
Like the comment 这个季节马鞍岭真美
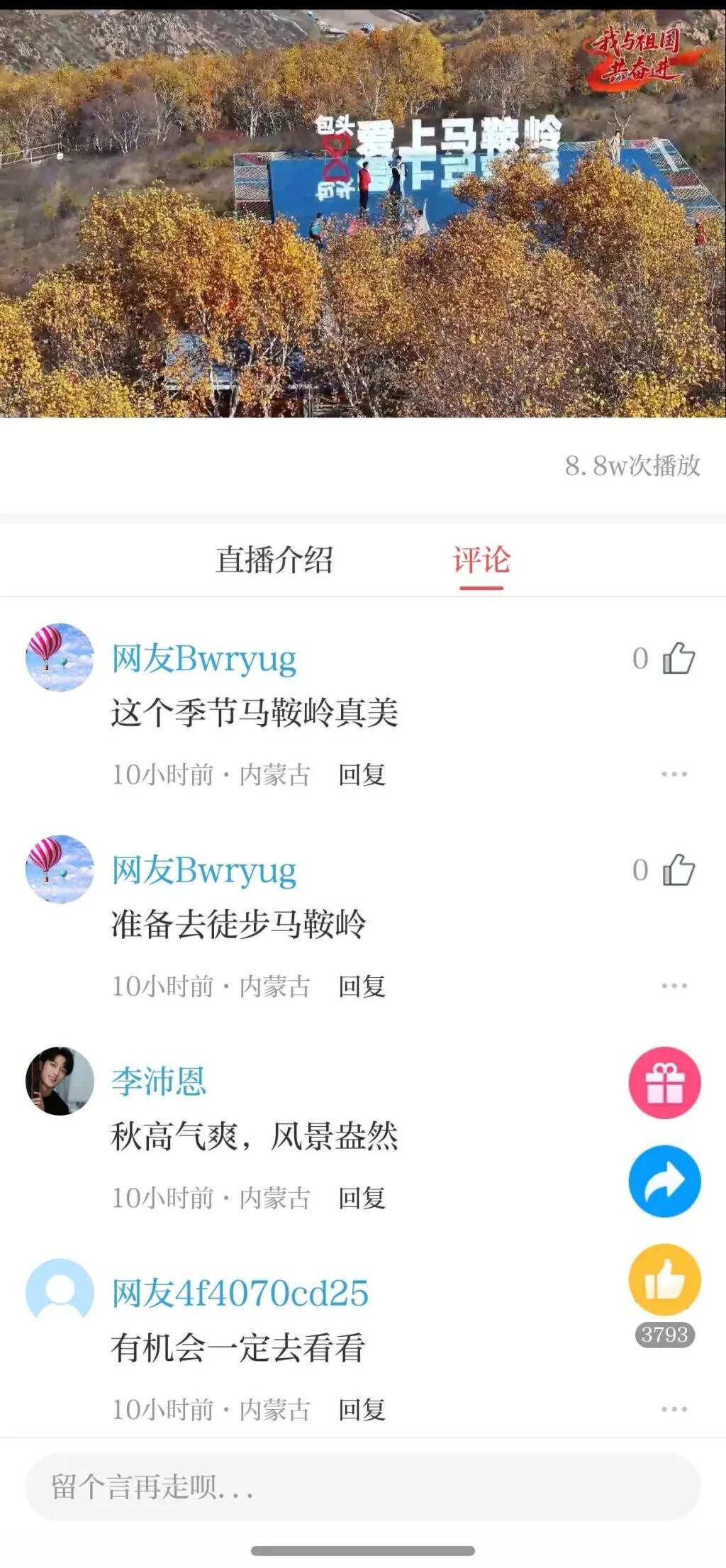pyautogui.click(x=678, y=658)
